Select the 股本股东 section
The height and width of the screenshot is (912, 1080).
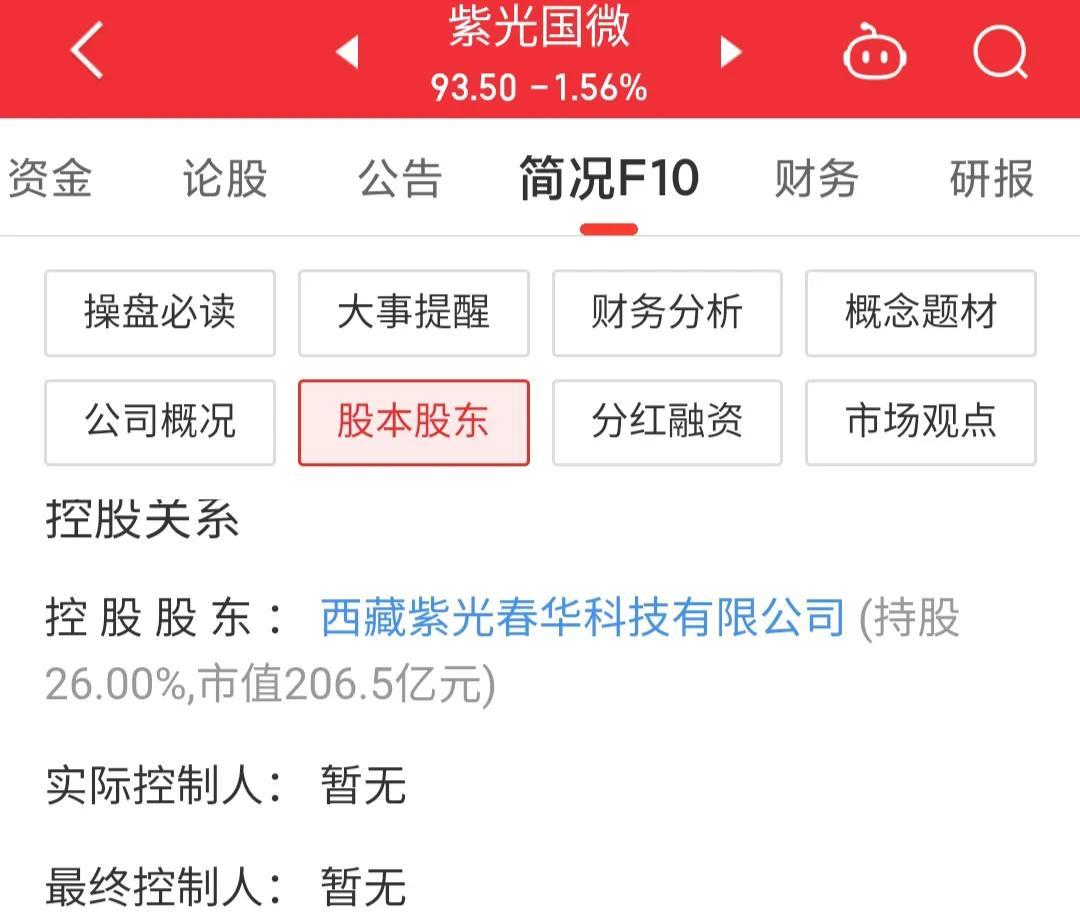coord(413,422)
